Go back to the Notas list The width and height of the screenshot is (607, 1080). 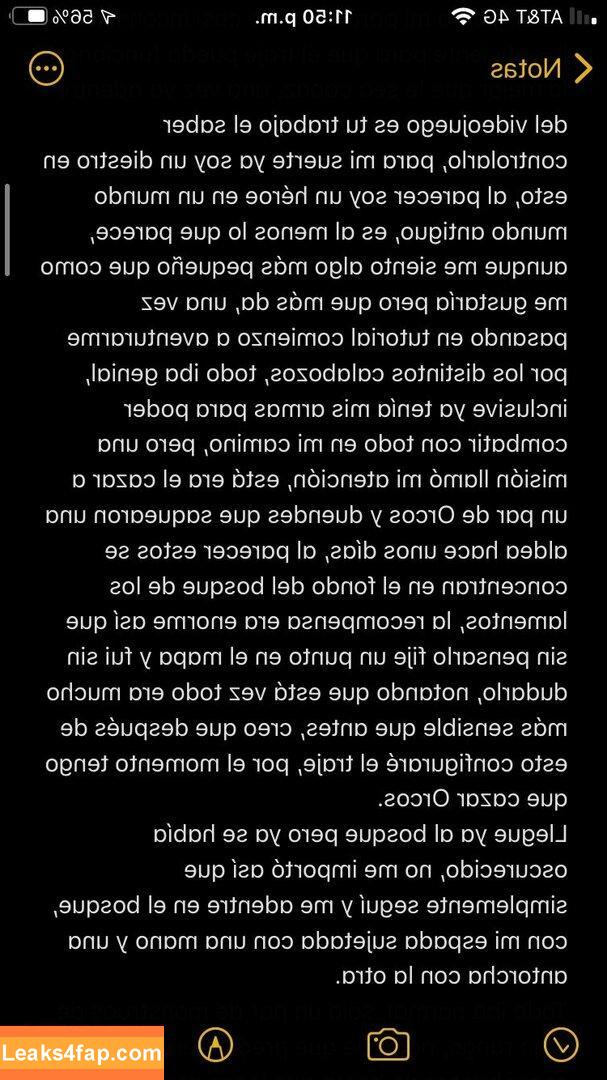coord(542,68)
